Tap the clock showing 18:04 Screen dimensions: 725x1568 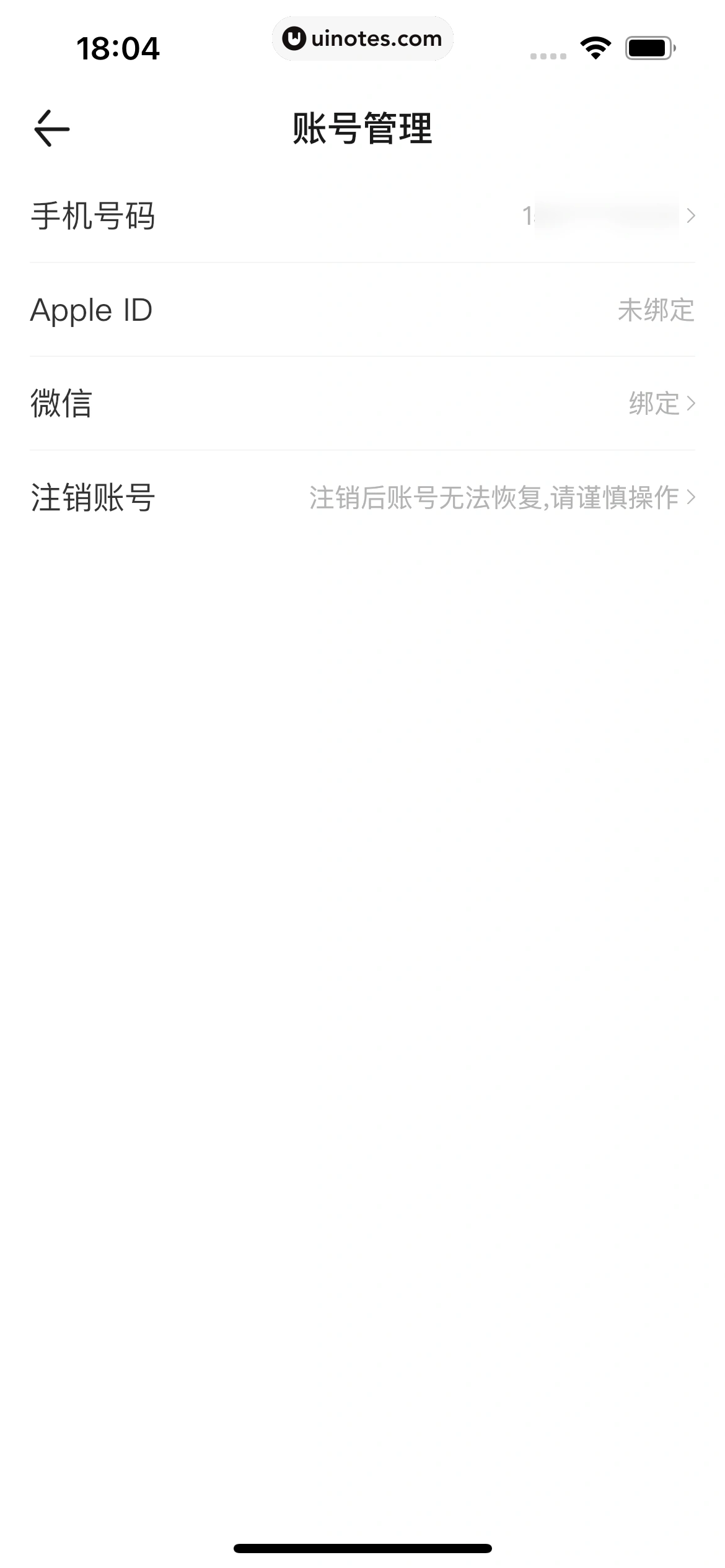click(x=118, y=49)
